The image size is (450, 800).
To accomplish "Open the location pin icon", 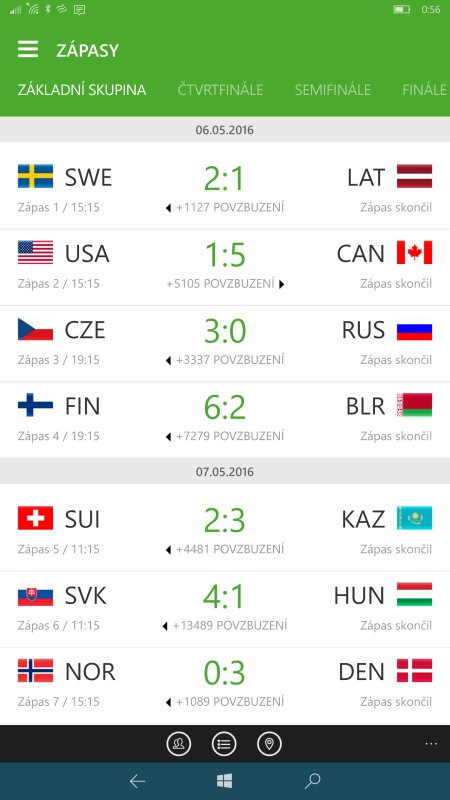I will pyautogui.click(x=269, y=744).
